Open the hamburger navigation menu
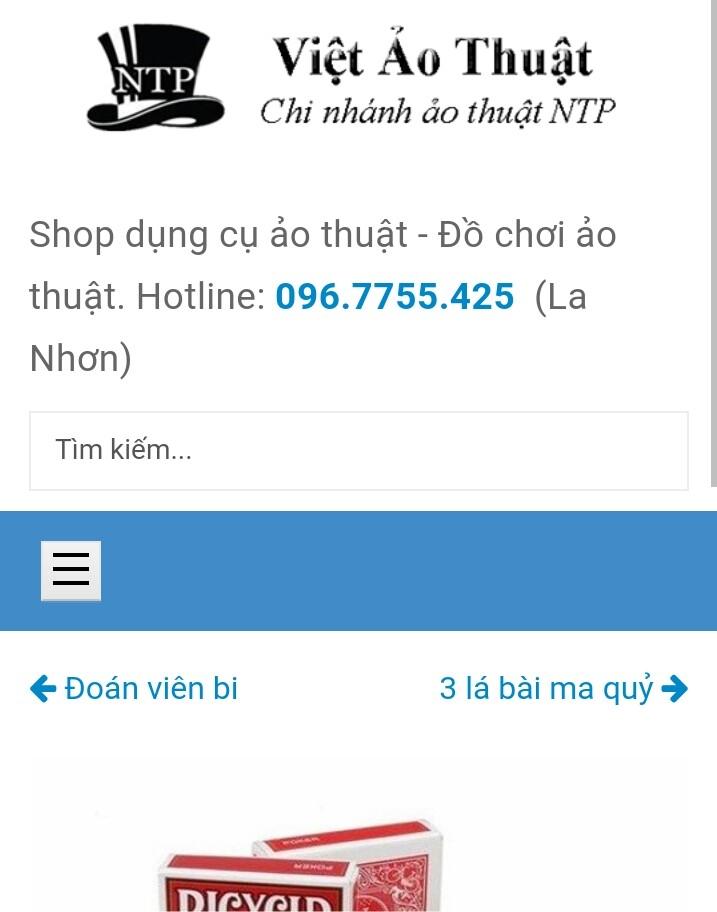 [x=70, y=571]
